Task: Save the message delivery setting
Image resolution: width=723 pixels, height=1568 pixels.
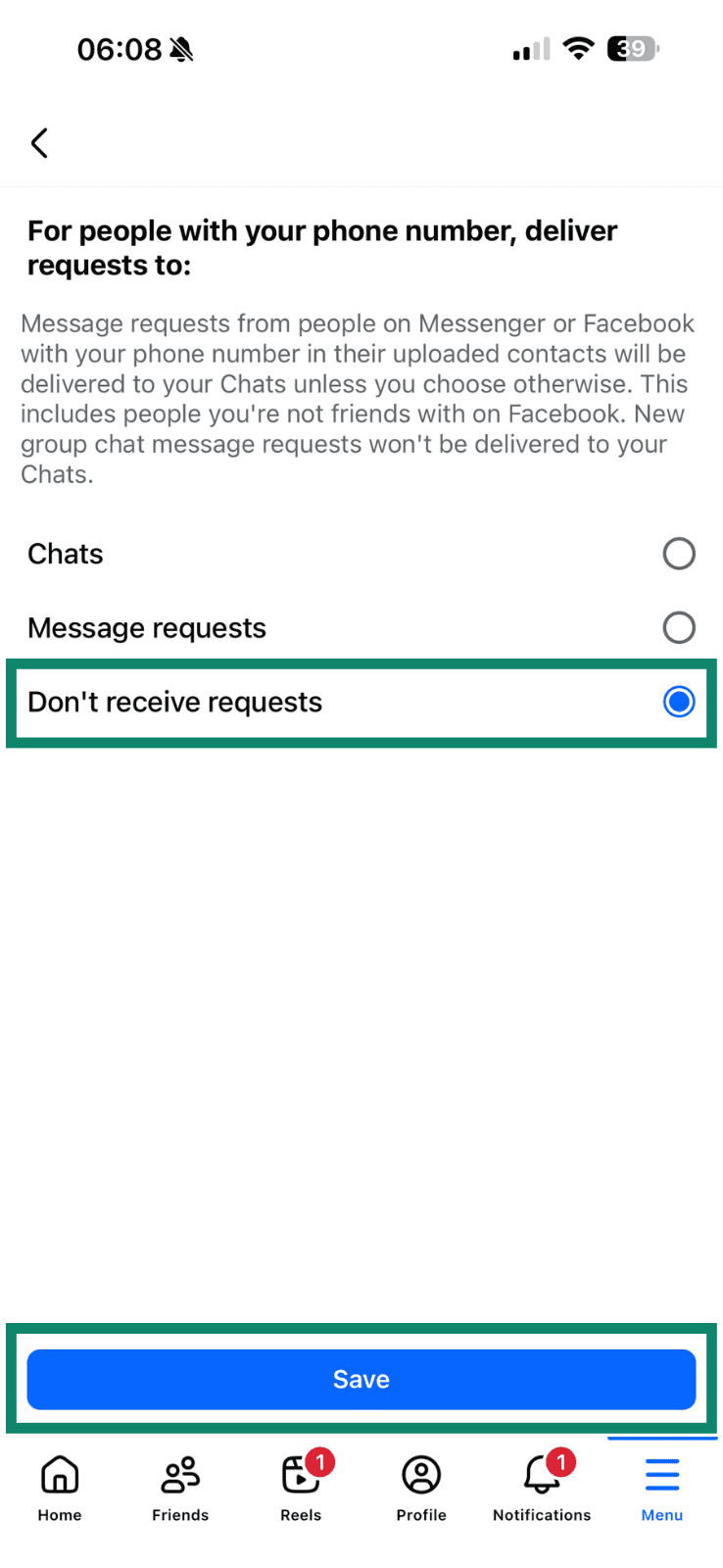Action: pyautogui.click(x=361, y=1378)
